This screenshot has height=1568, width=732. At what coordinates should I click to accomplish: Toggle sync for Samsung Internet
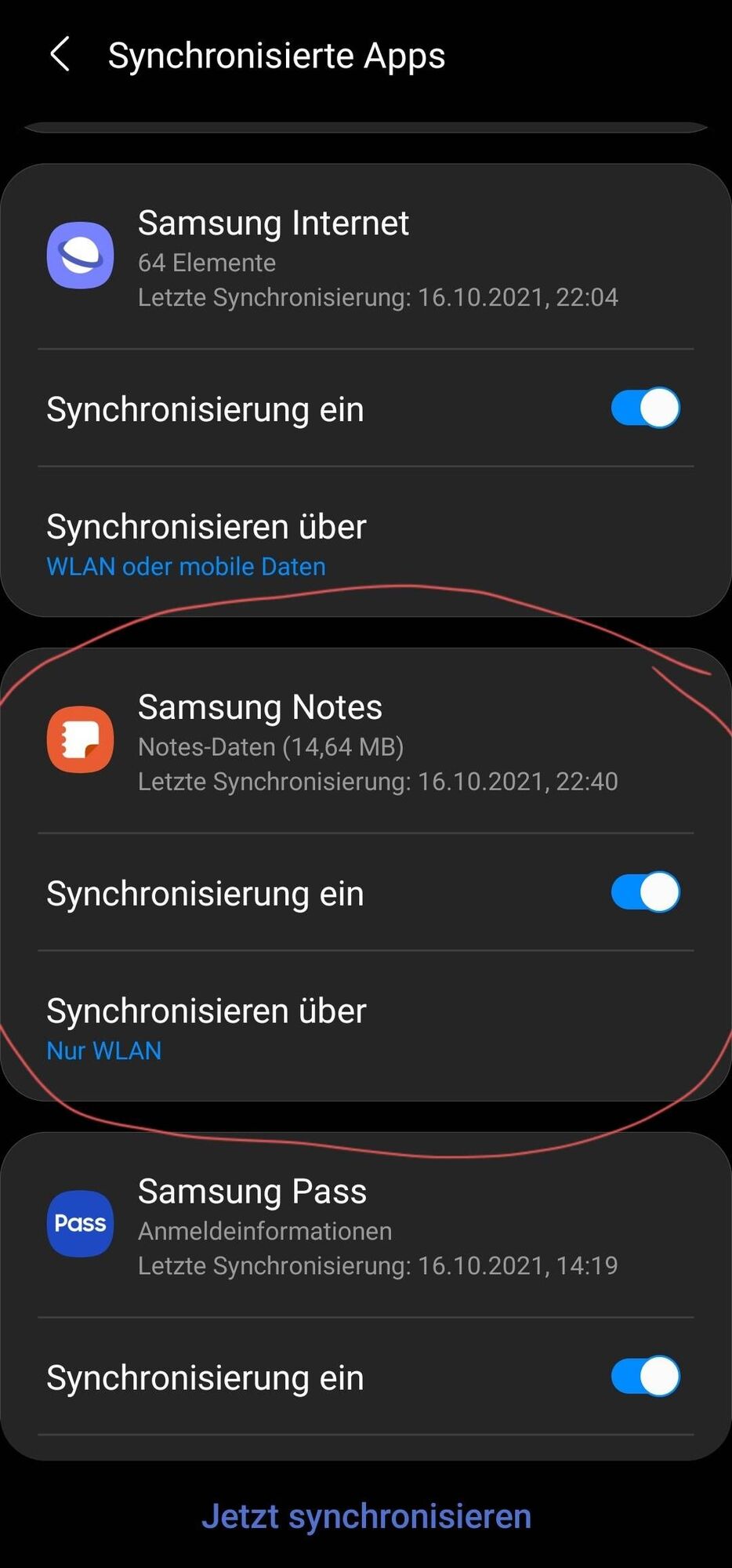[x=644, y=408]
